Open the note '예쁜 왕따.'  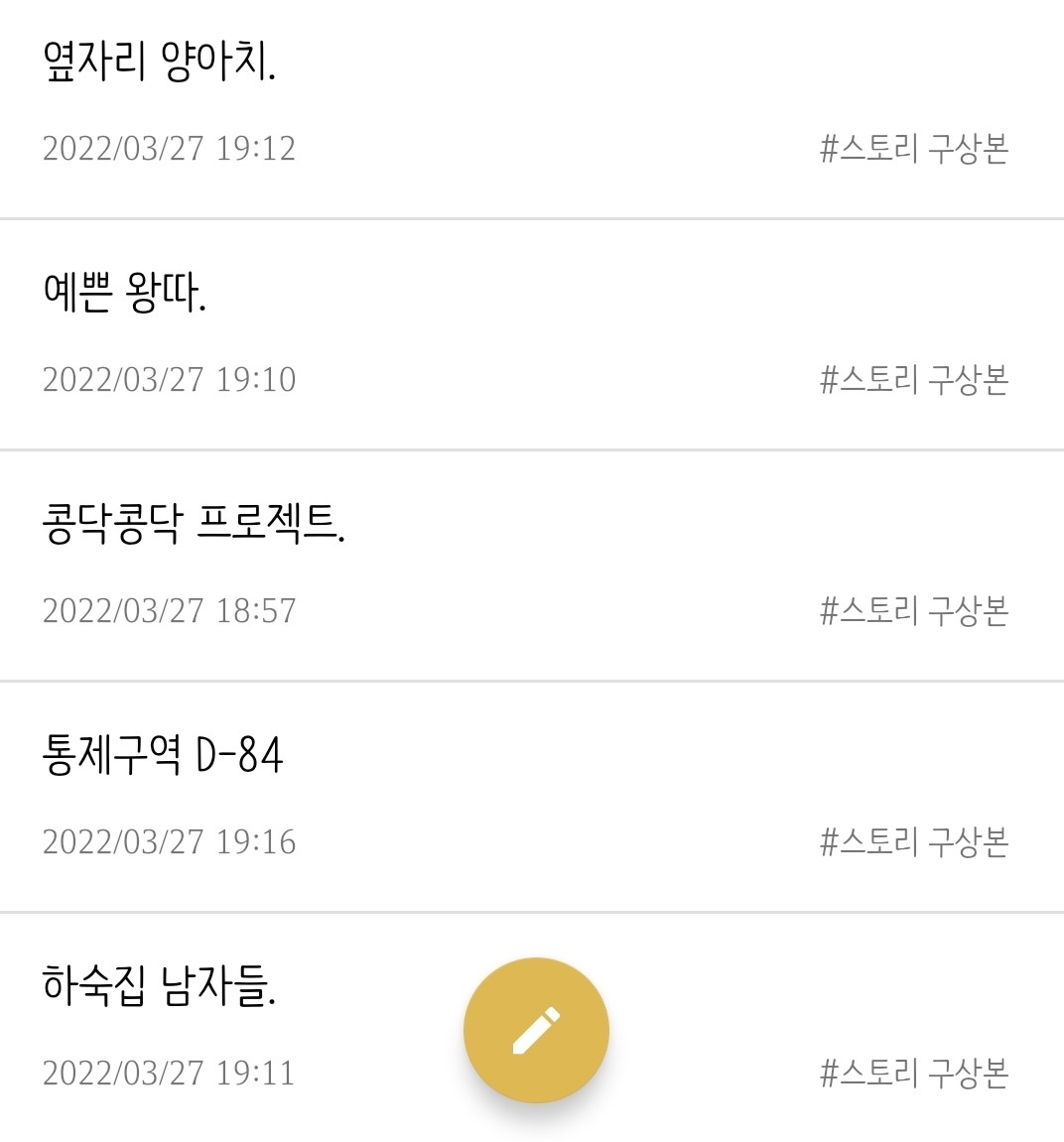pyautogui.click(x=125, y=294)
